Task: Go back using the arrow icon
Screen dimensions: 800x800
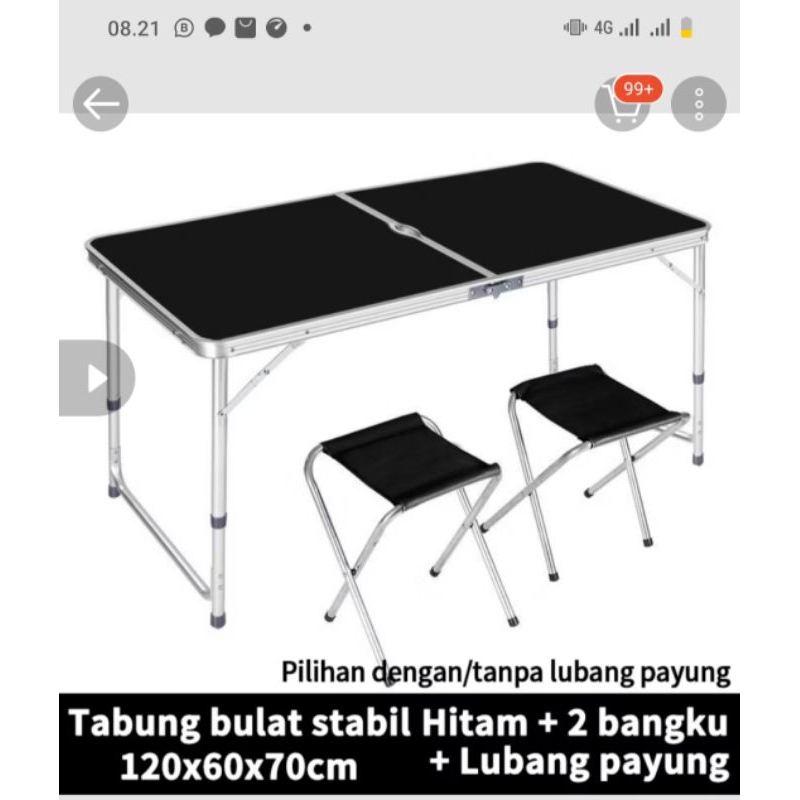Action: click(x=101, y=104)
